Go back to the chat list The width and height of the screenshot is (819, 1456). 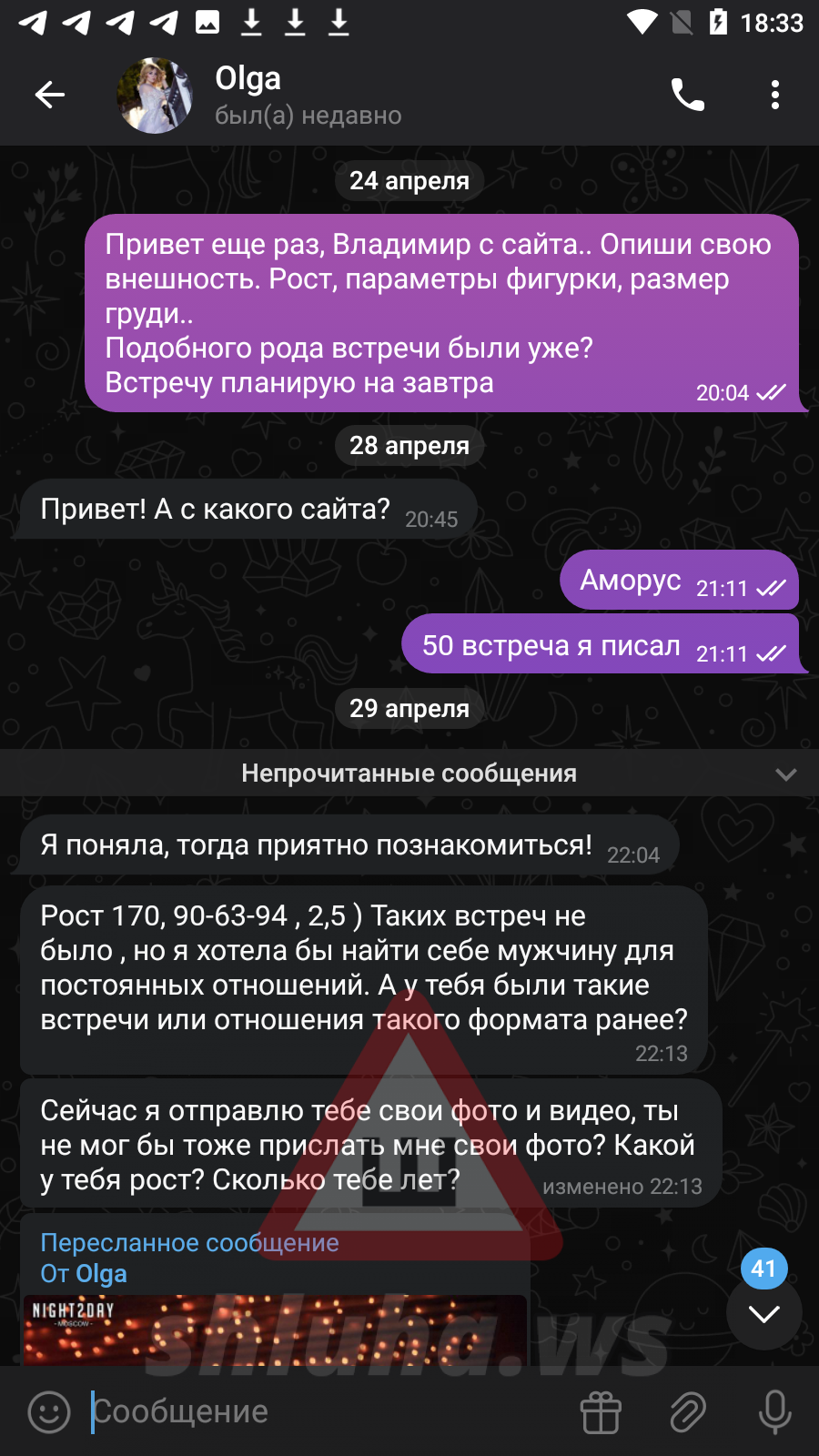(x=50, y=95)
